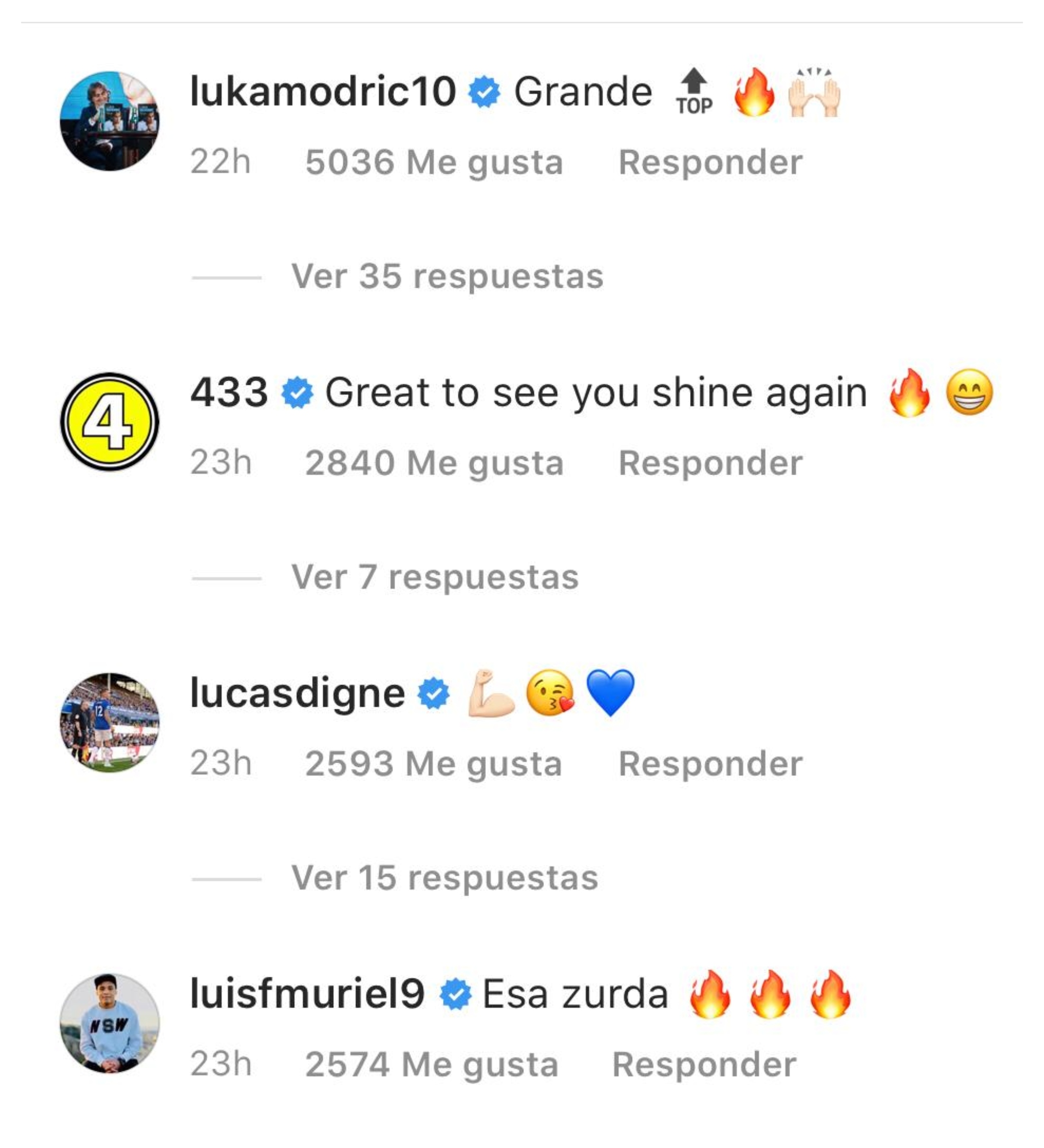Image resolution: width=1044 pixels, height=1148 pixels.
Task: Open lukamodric10's profile picture
Action: click(110, 121)
